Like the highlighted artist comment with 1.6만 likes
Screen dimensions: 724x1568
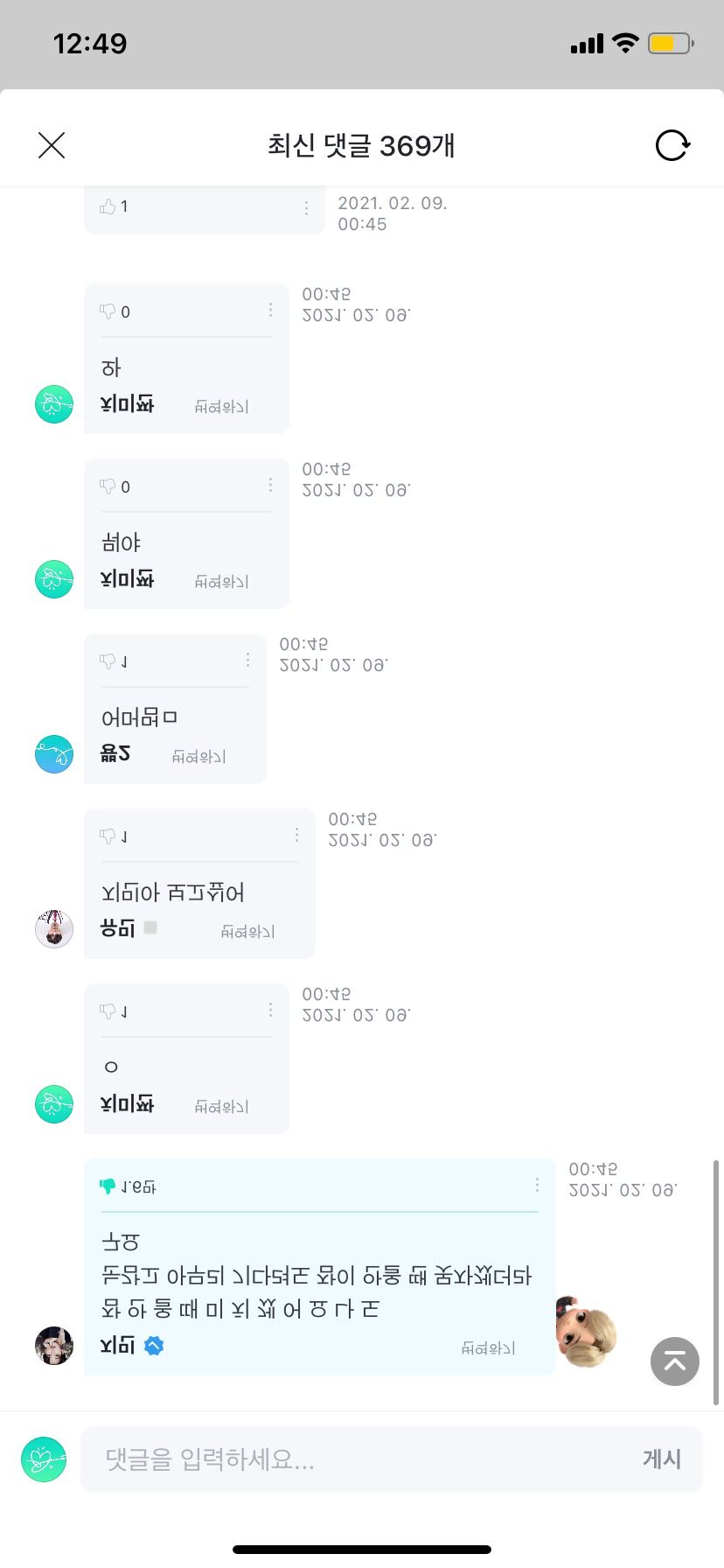[108, 1186]
